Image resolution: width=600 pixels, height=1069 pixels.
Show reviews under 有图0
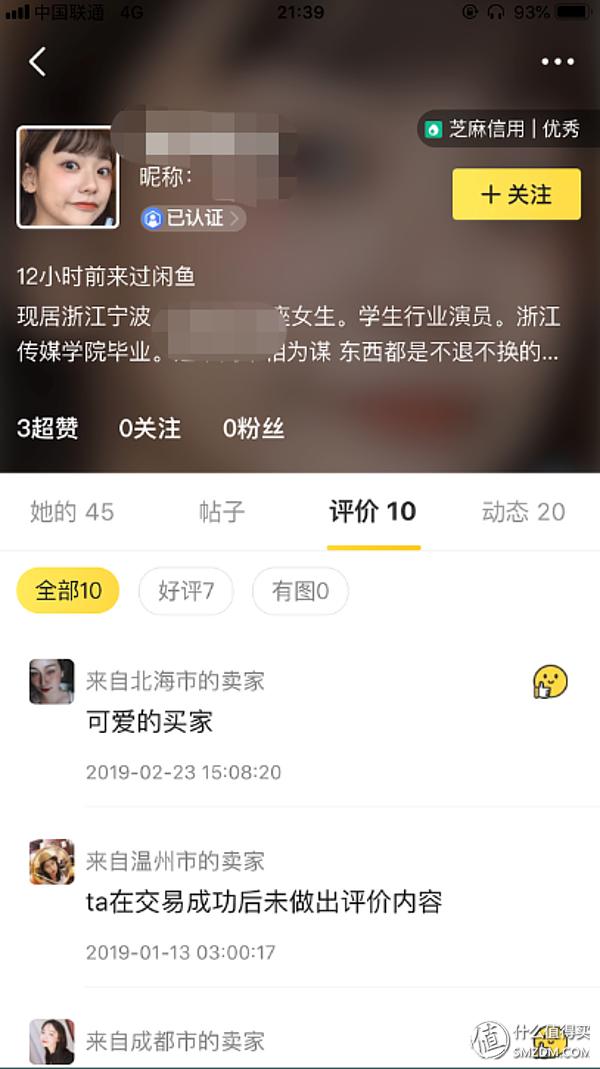(300, 591)
